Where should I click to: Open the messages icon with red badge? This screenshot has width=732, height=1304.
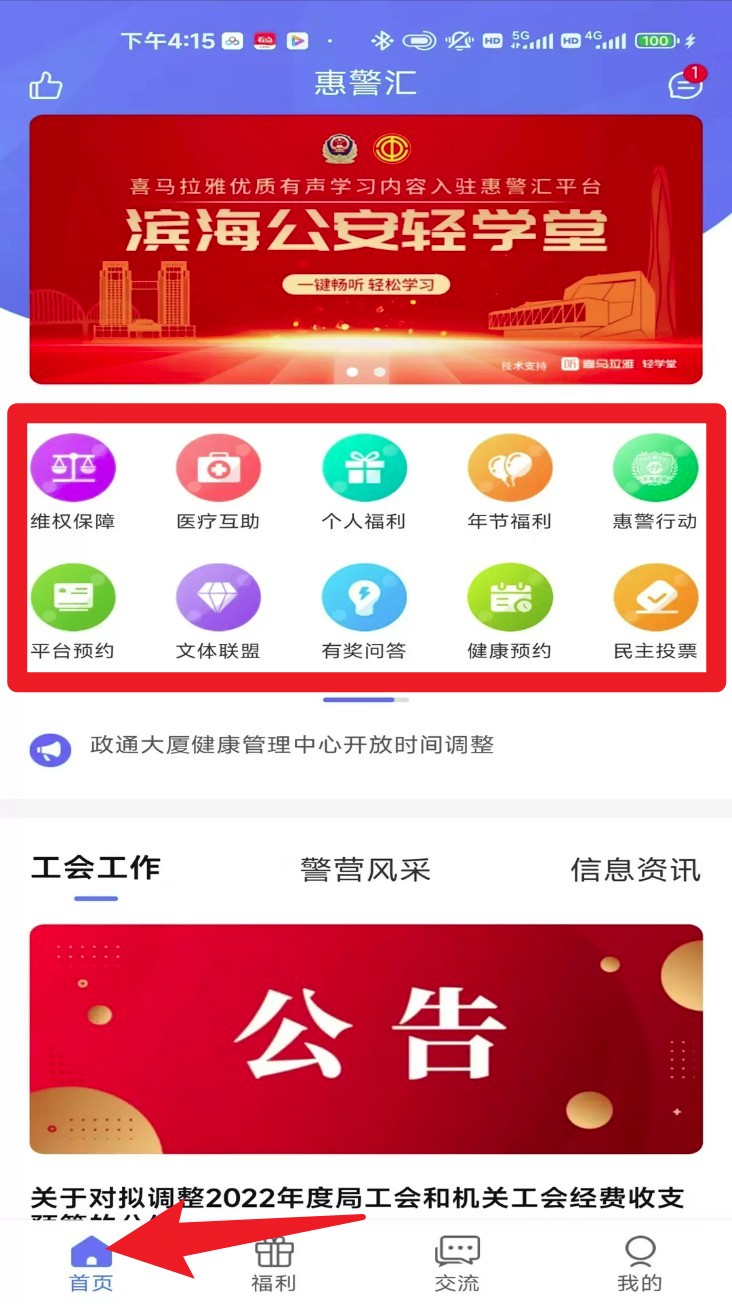tap(687, 83)
